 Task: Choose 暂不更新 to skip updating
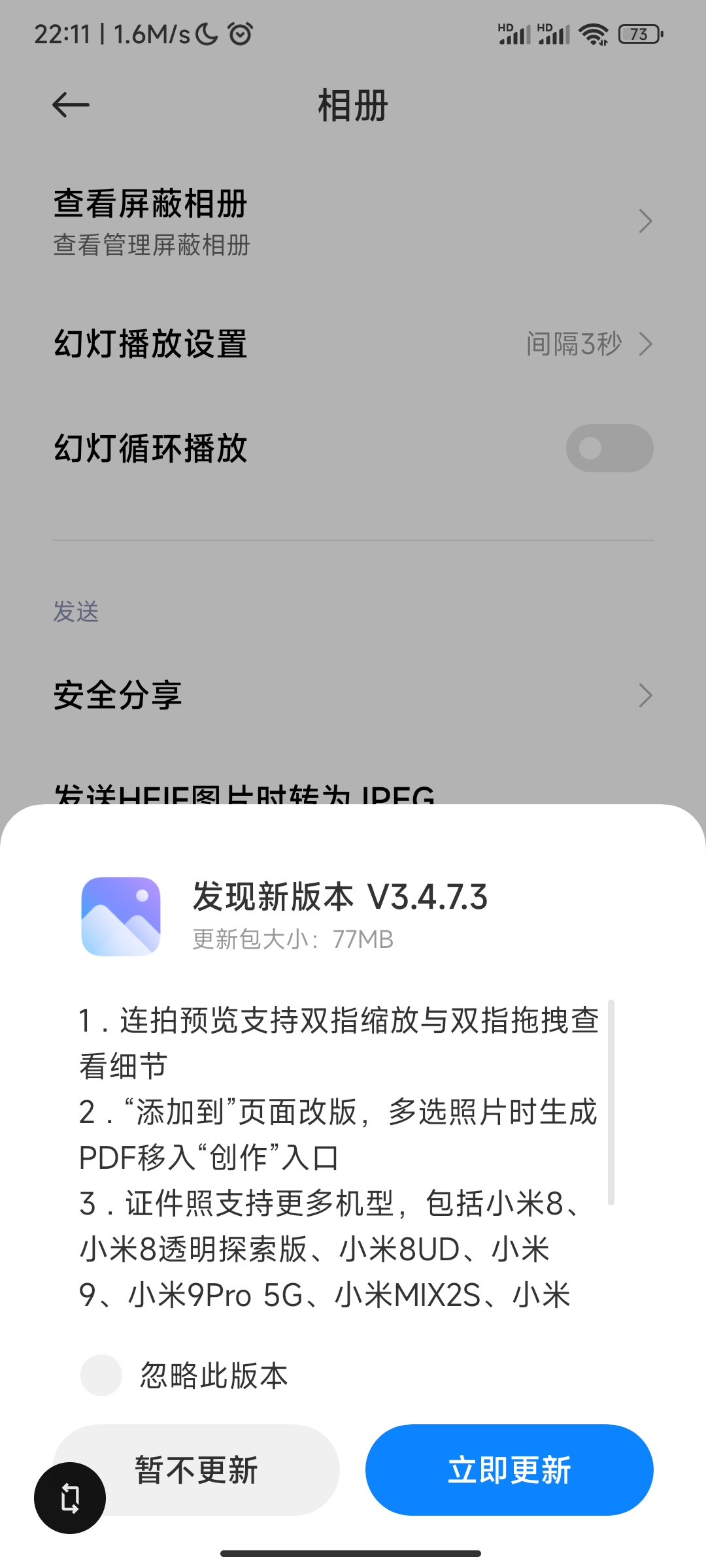(x=196, y=1469)
